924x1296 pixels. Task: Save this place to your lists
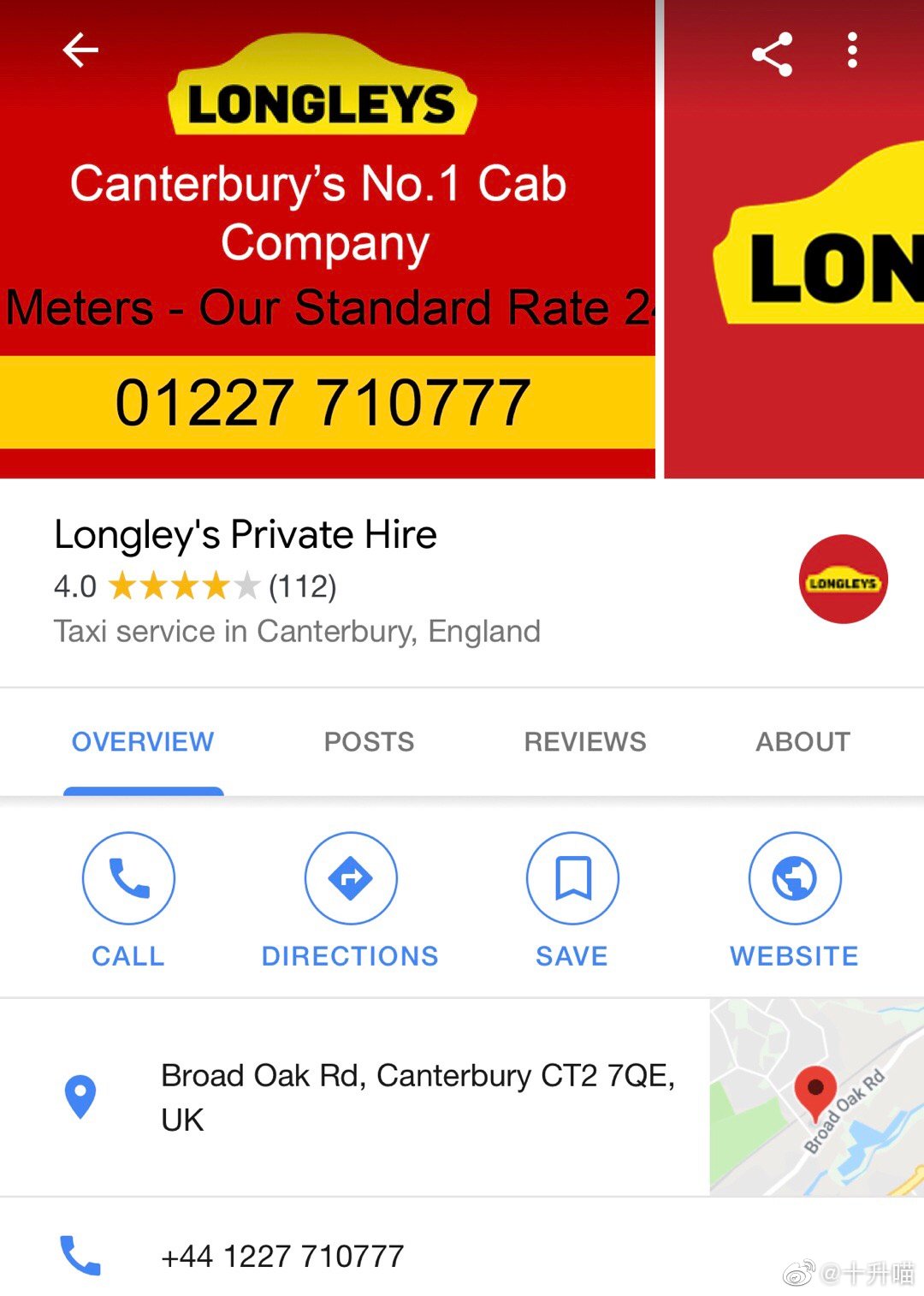point(572,900)
